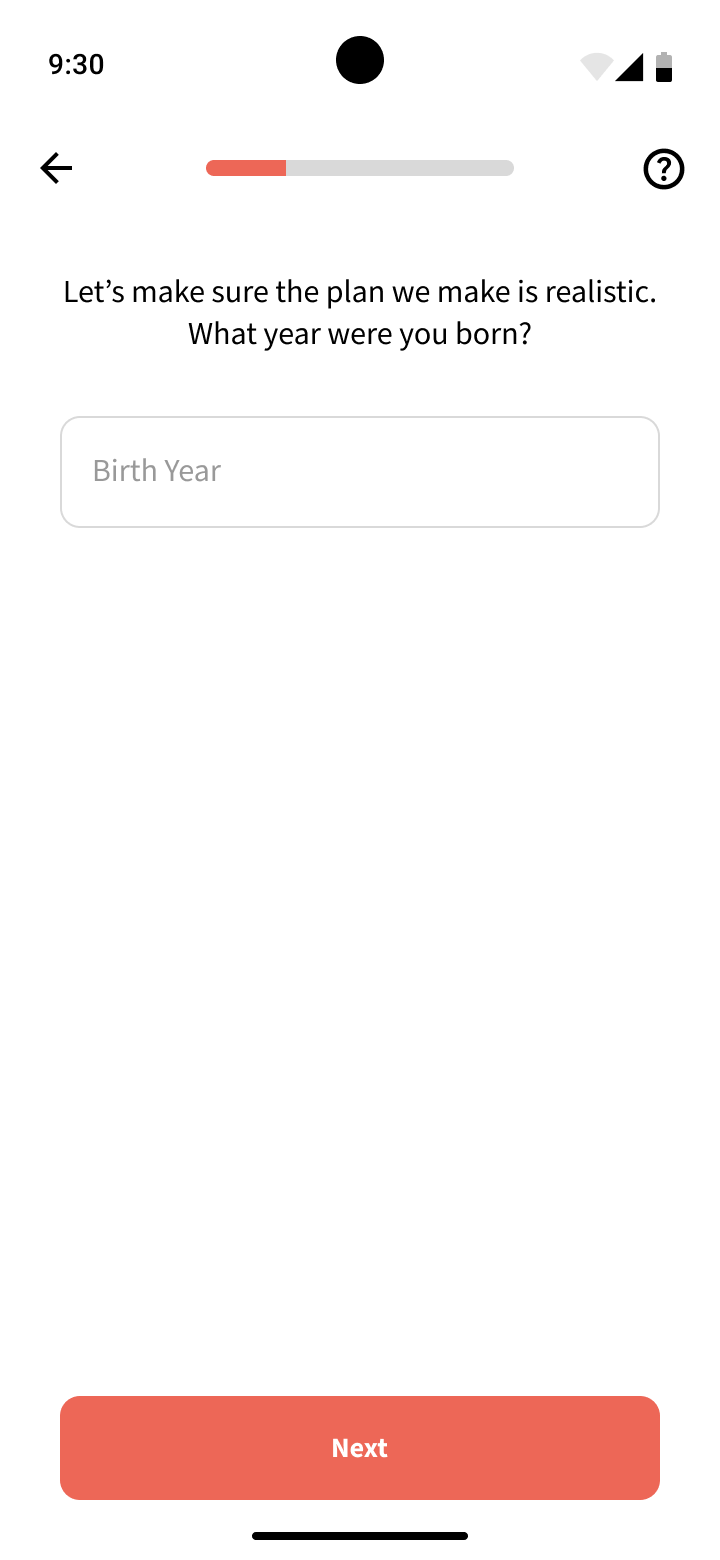Open the help question mark icon
Image resolution: width=720 pixels, height=1560 pixels.
(663, 169)
